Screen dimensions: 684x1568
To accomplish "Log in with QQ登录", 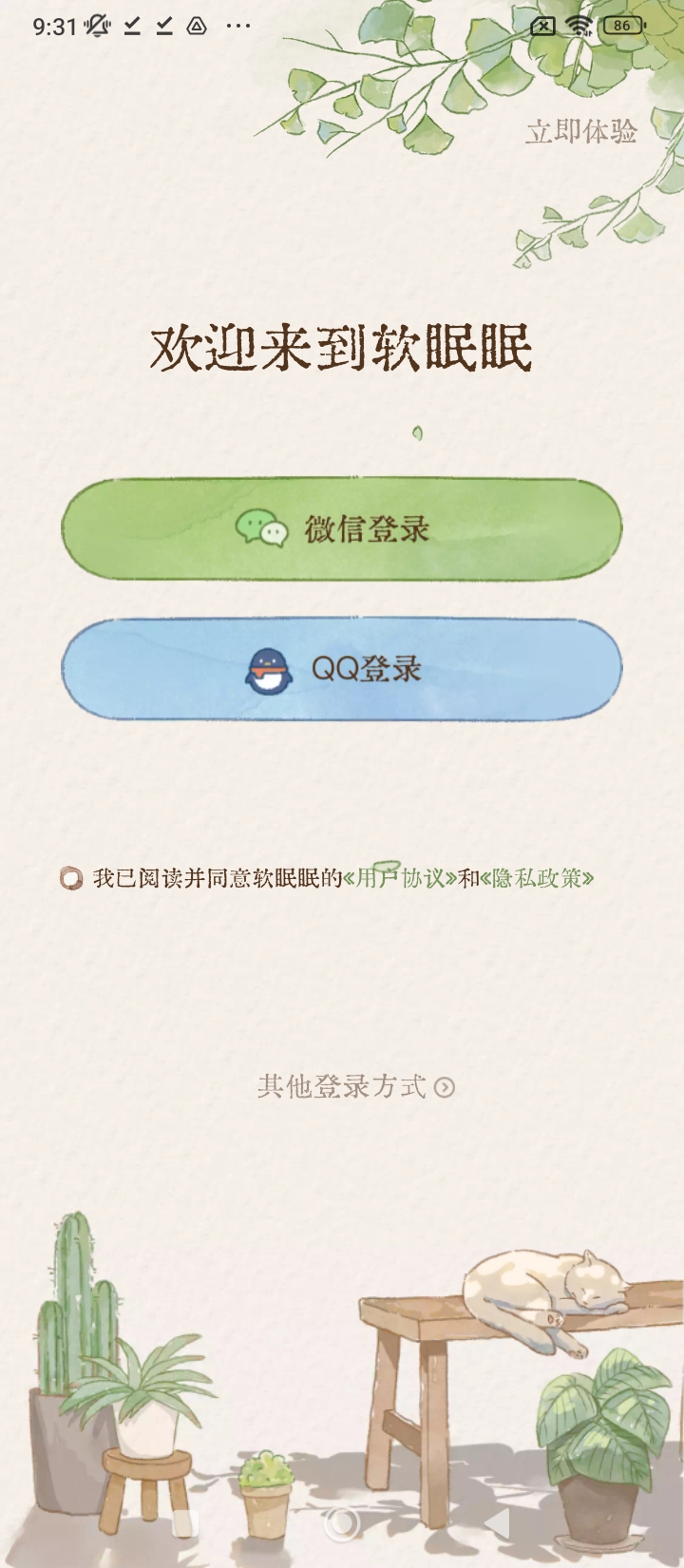I will click(x=342, y=669).
